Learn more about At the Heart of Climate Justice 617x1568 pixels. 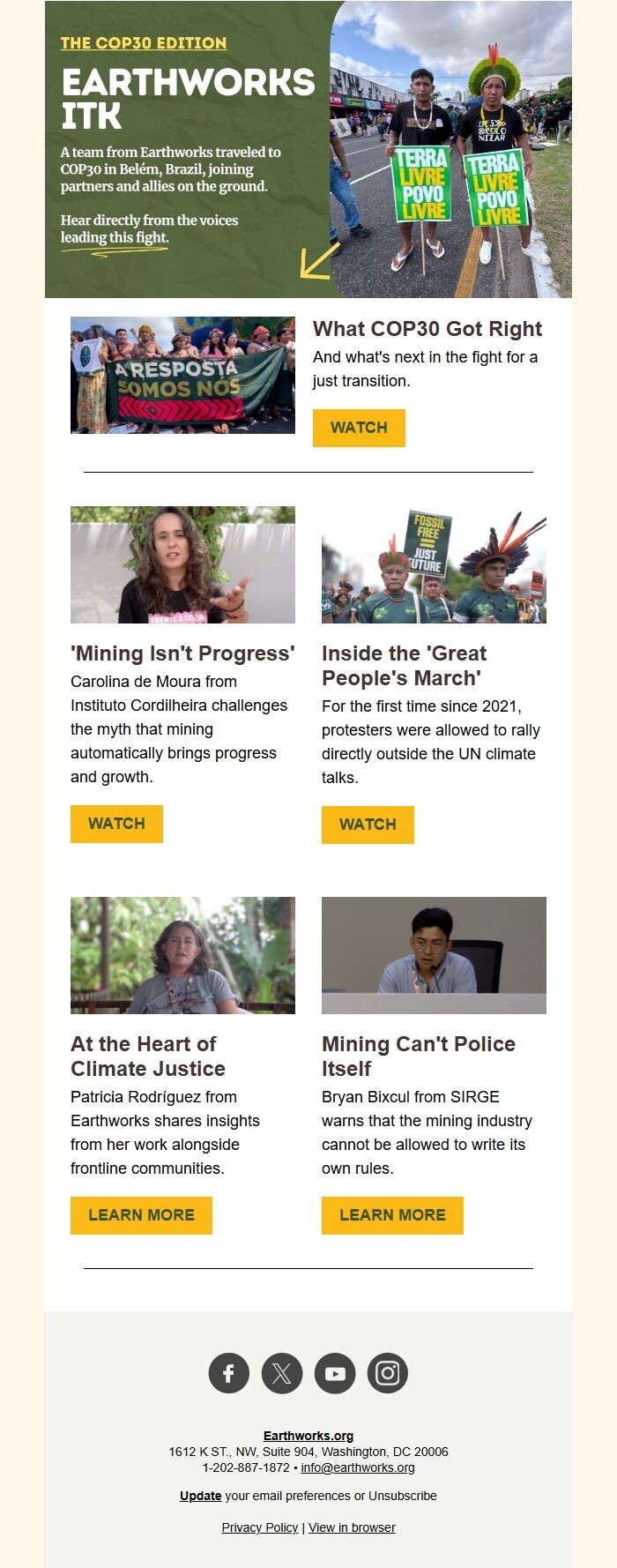click(141, 1215)
